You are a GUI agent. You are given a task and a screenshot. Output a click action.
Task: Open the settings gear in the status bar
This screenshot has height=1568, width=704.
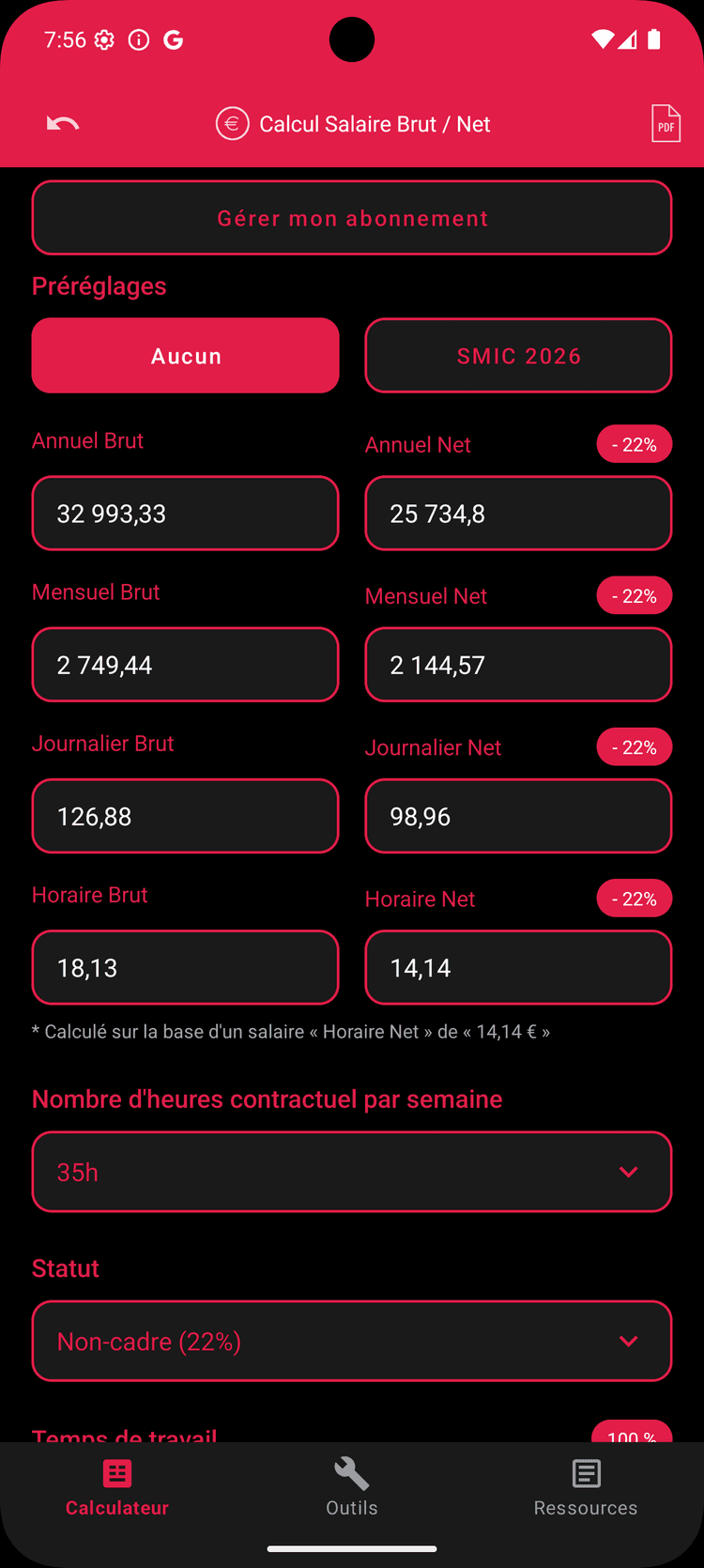pyautogui.click(x=104, y=39)
